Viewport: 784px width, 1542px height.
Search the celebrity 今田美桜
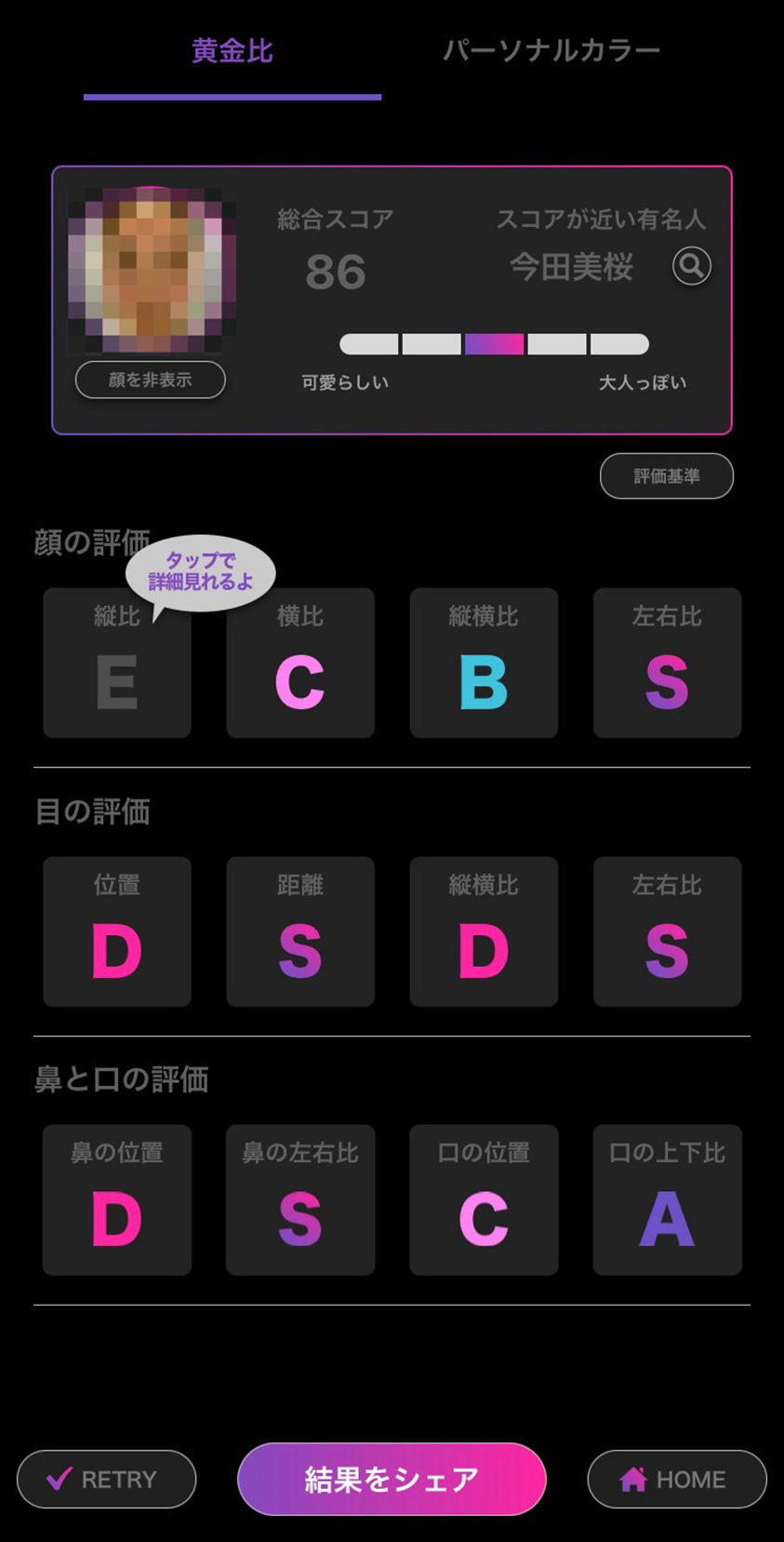coord(691,267)
